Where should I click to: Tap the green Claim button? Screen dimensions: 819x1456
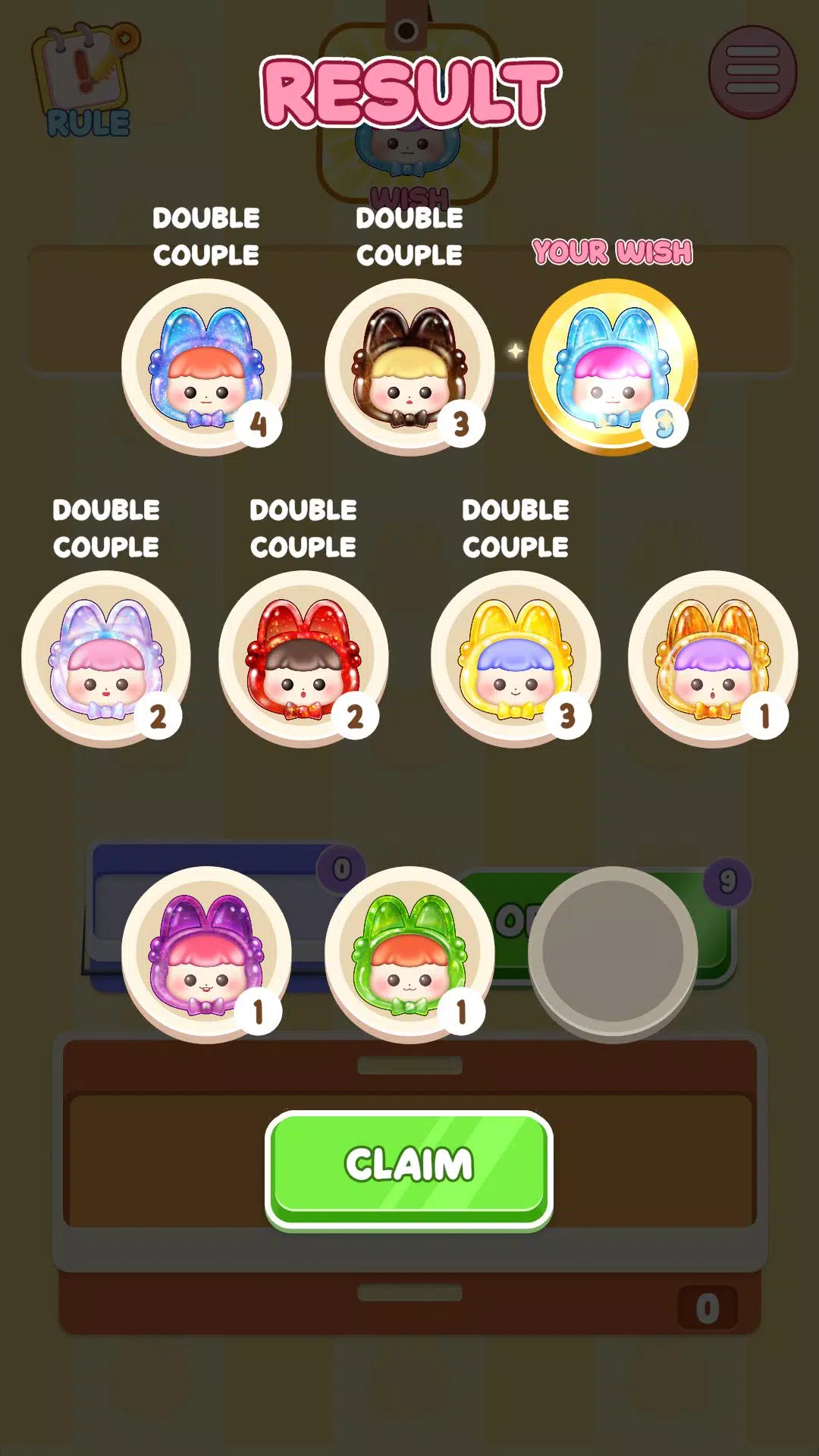[409, 1166]
